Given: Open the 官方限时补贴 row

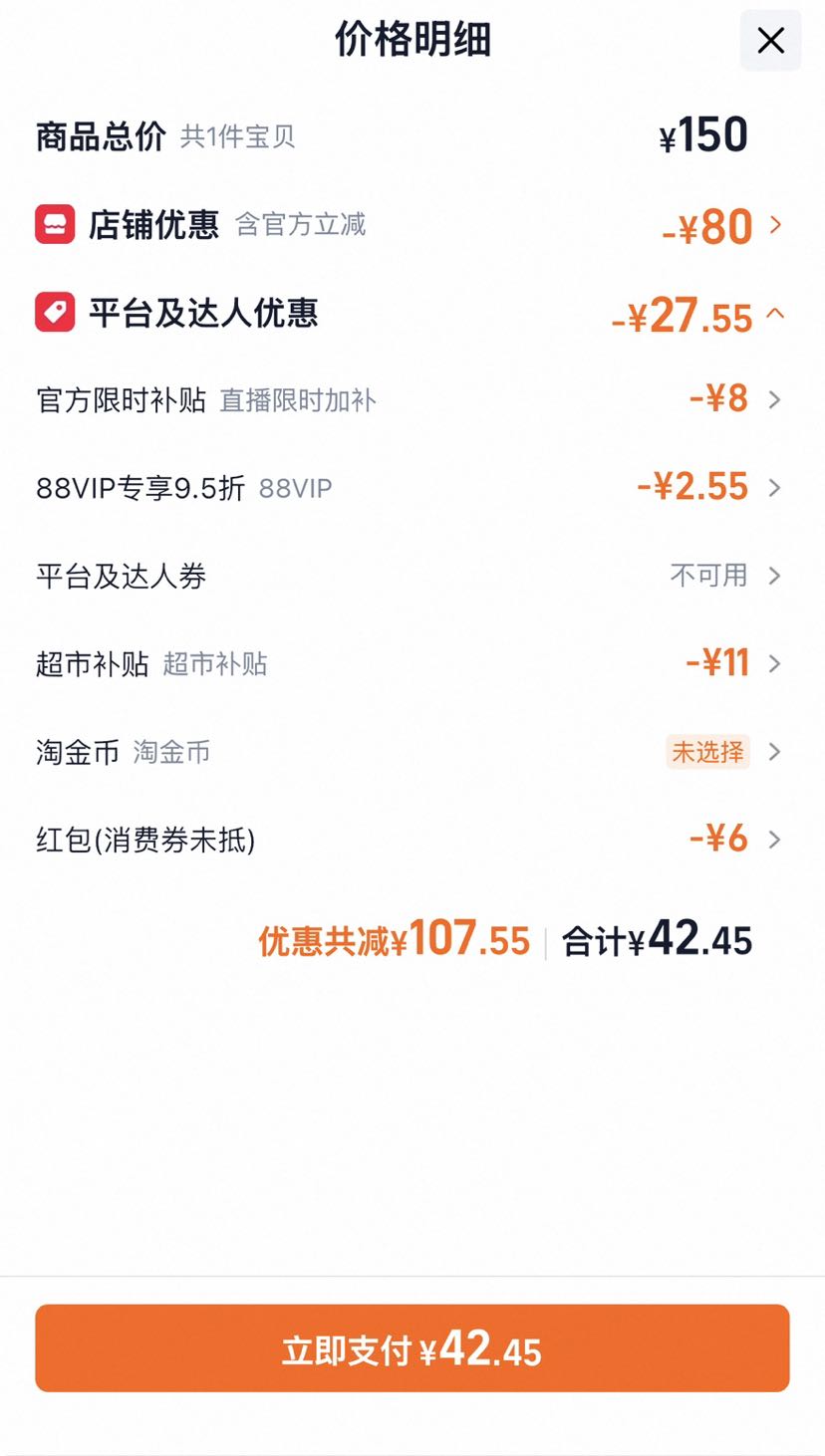Looking at the screenshot, I should (x=412, y=400).
